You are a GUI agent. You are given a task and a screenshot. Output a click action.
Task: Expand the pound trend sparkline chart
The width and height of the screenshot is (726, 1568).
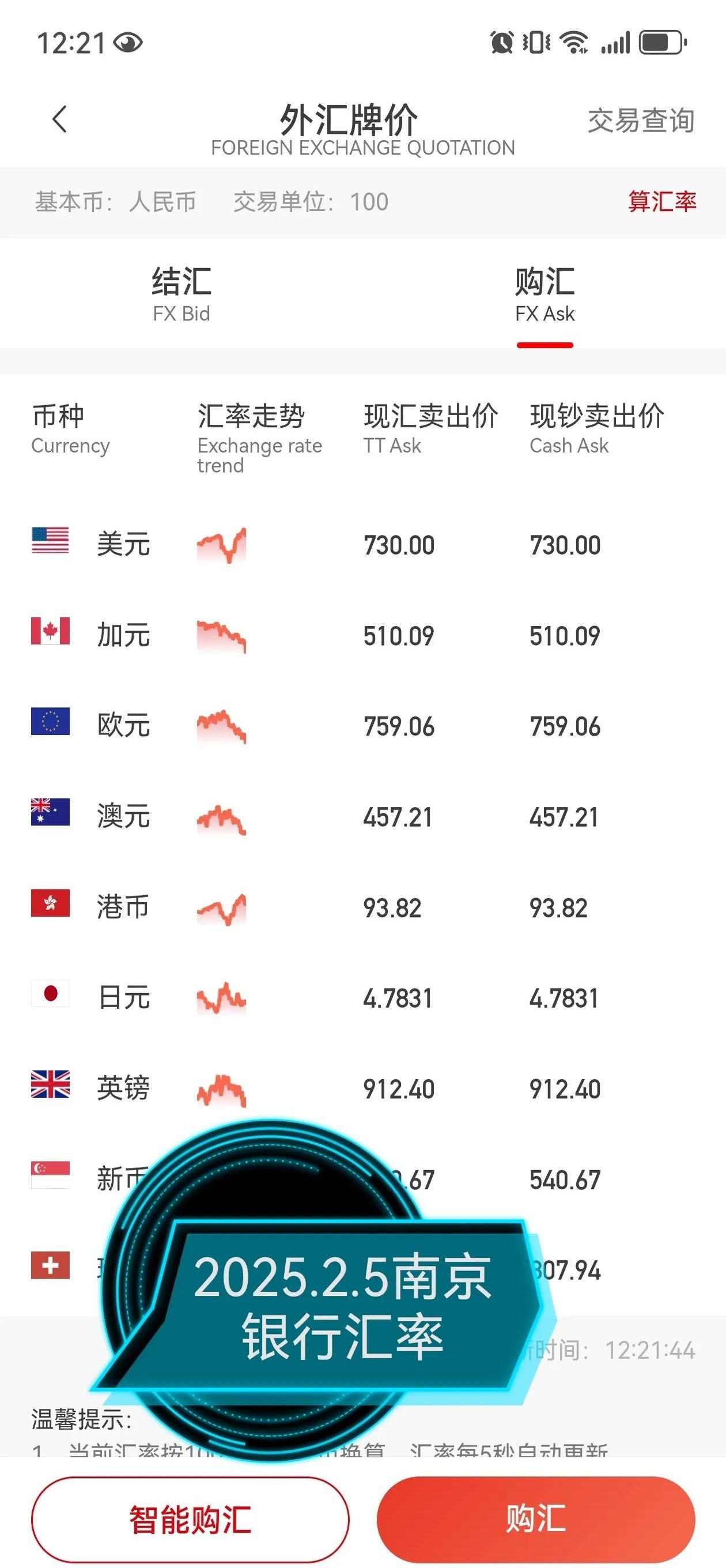(221, 1088)
